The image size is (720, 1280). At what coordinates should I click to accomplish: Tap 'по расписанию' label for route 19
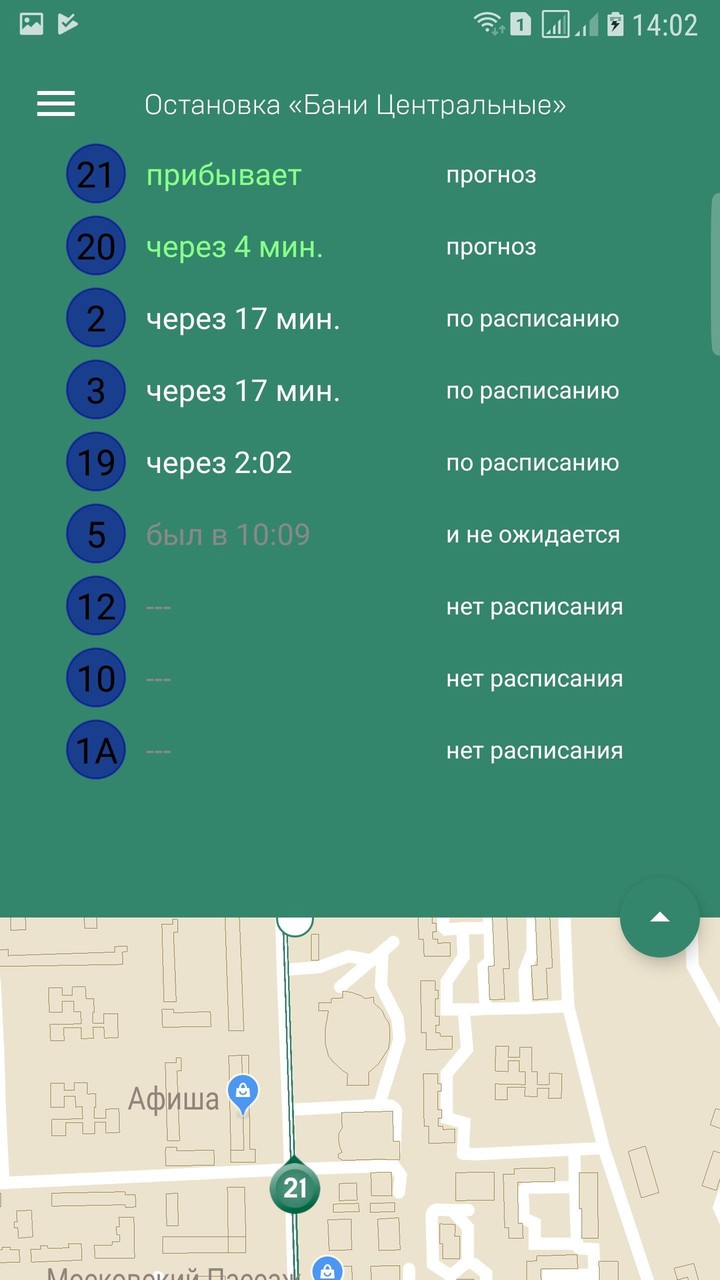click(533, 462)
